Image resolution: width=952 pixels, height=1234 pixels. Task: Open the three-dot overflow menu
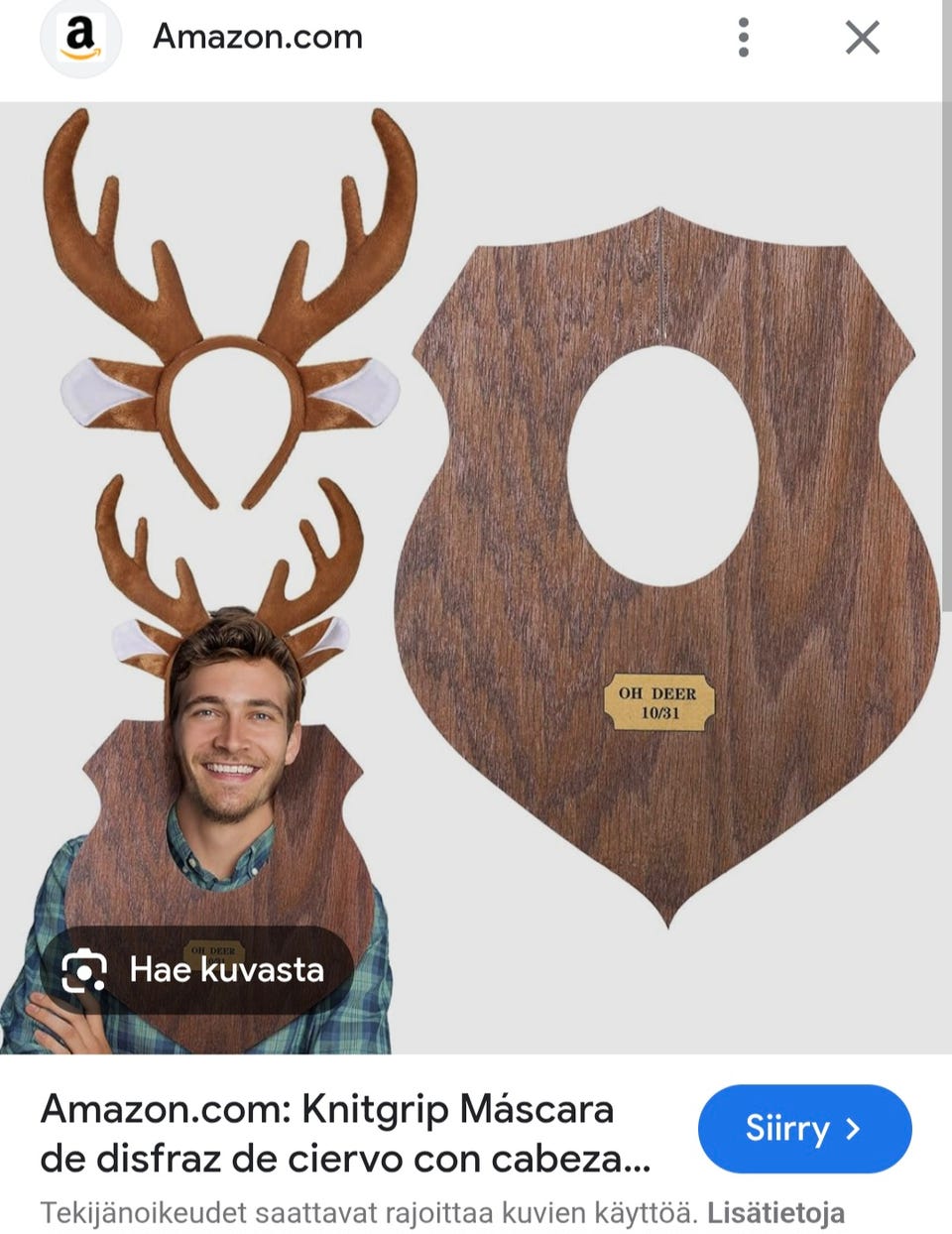pos(742,38)
